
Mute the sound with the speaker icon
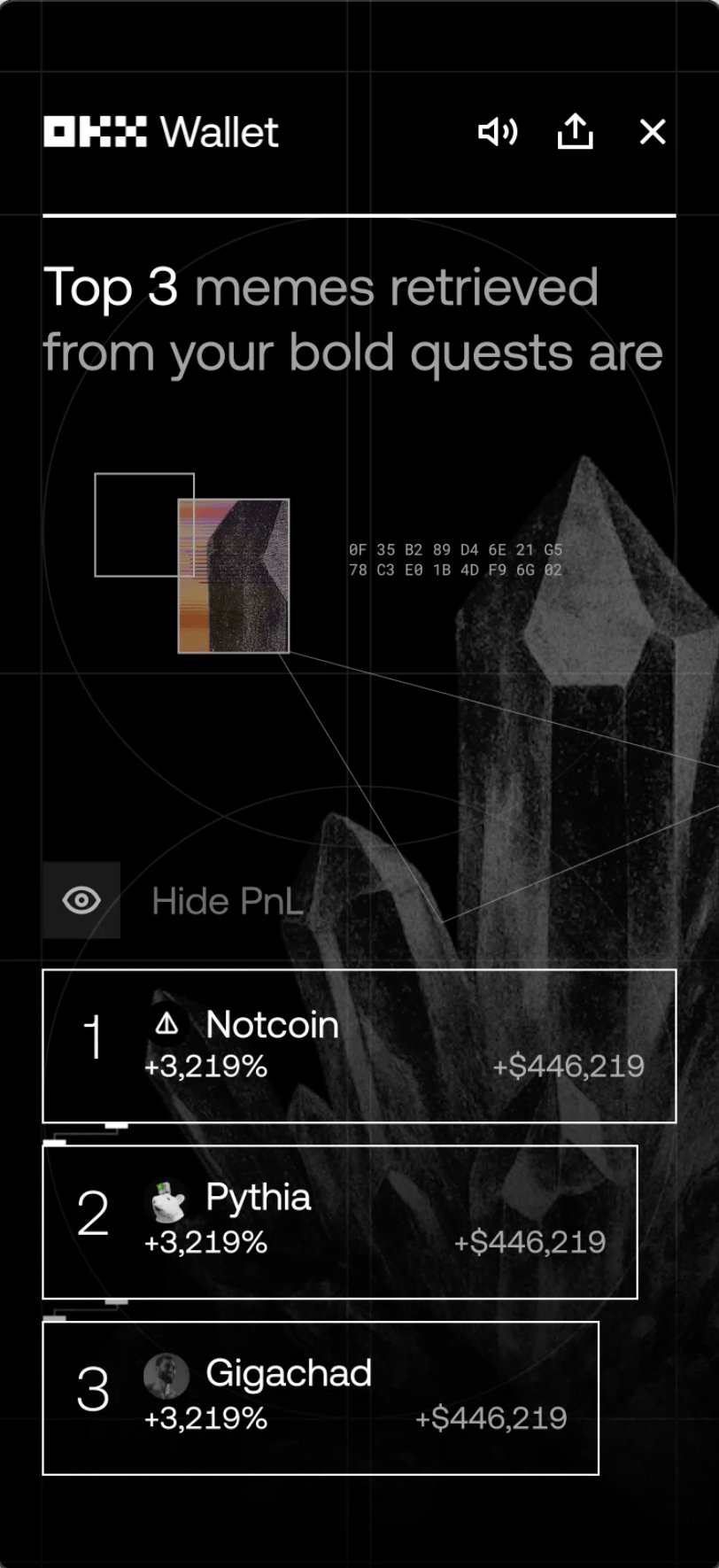(498, 132)
